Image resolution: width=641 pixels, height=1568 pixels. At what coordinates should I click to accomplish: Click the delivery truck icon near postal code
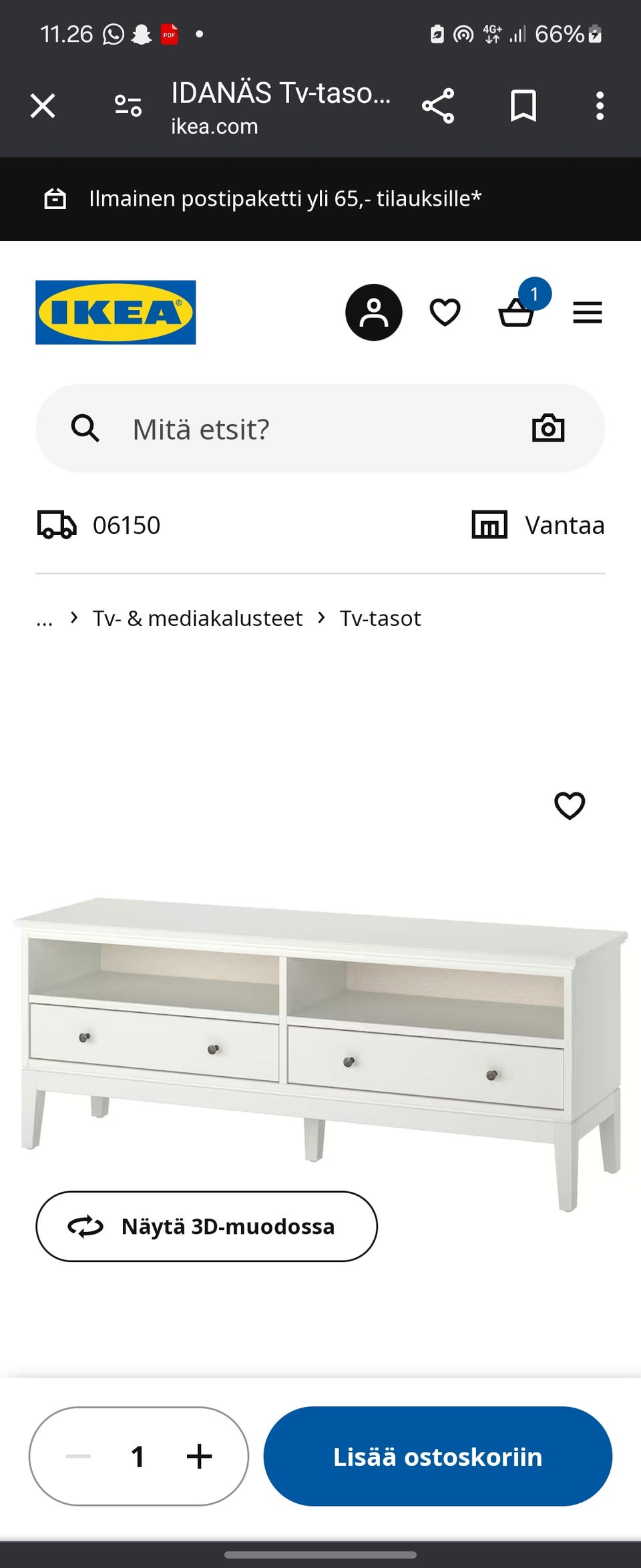(57, 525)
